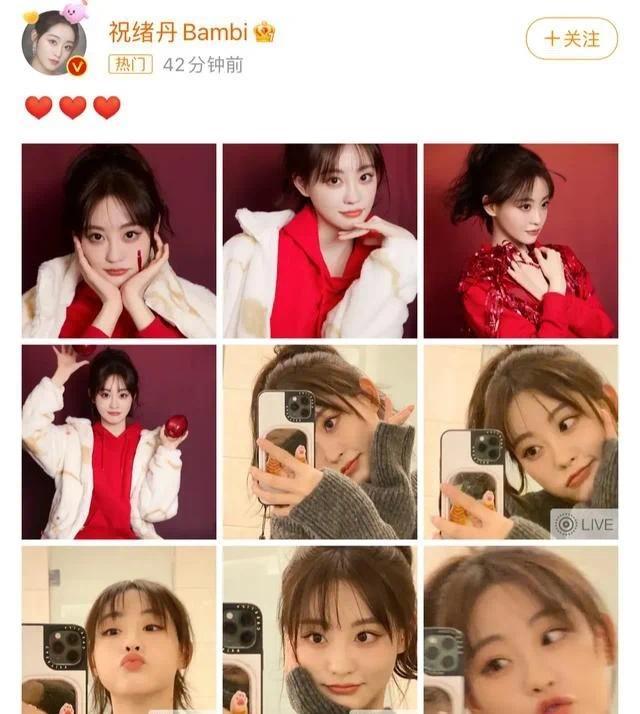The image size is (640, 714).
Task: Follow this Weibo account with +关注
Action: [571, 39]
